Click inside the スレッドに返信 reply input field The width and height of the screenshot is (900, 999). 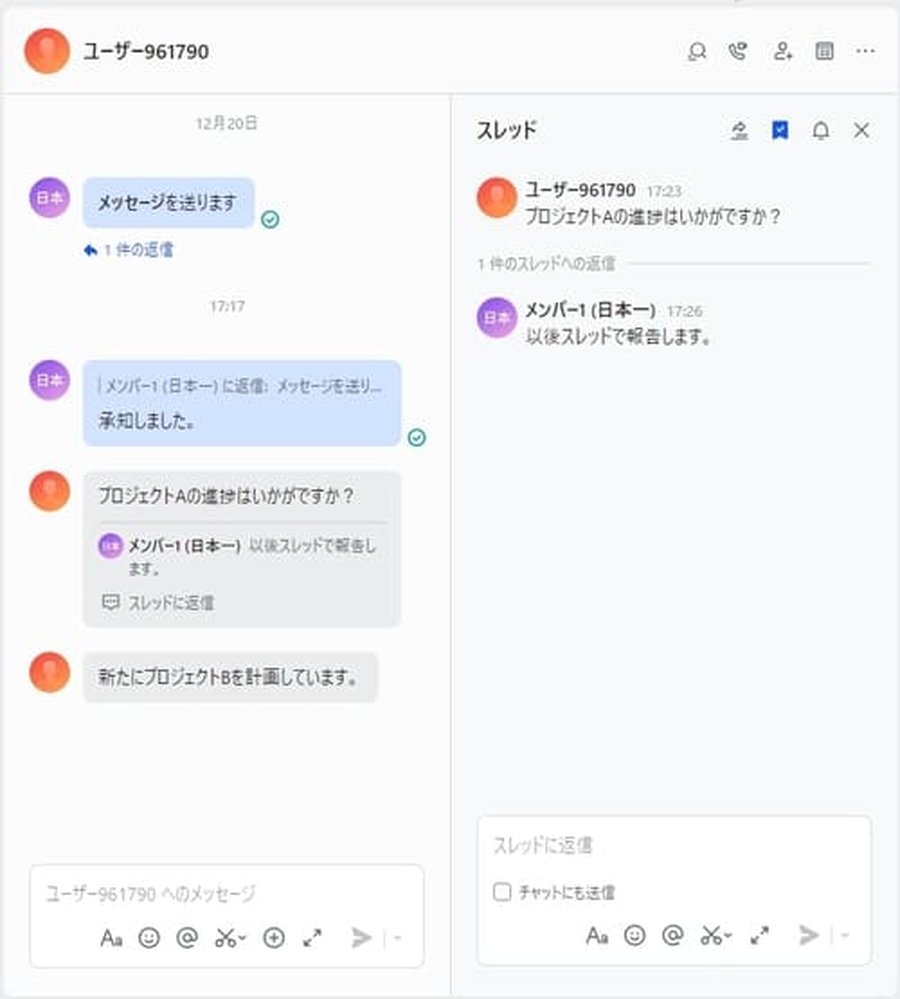[650, 845]
